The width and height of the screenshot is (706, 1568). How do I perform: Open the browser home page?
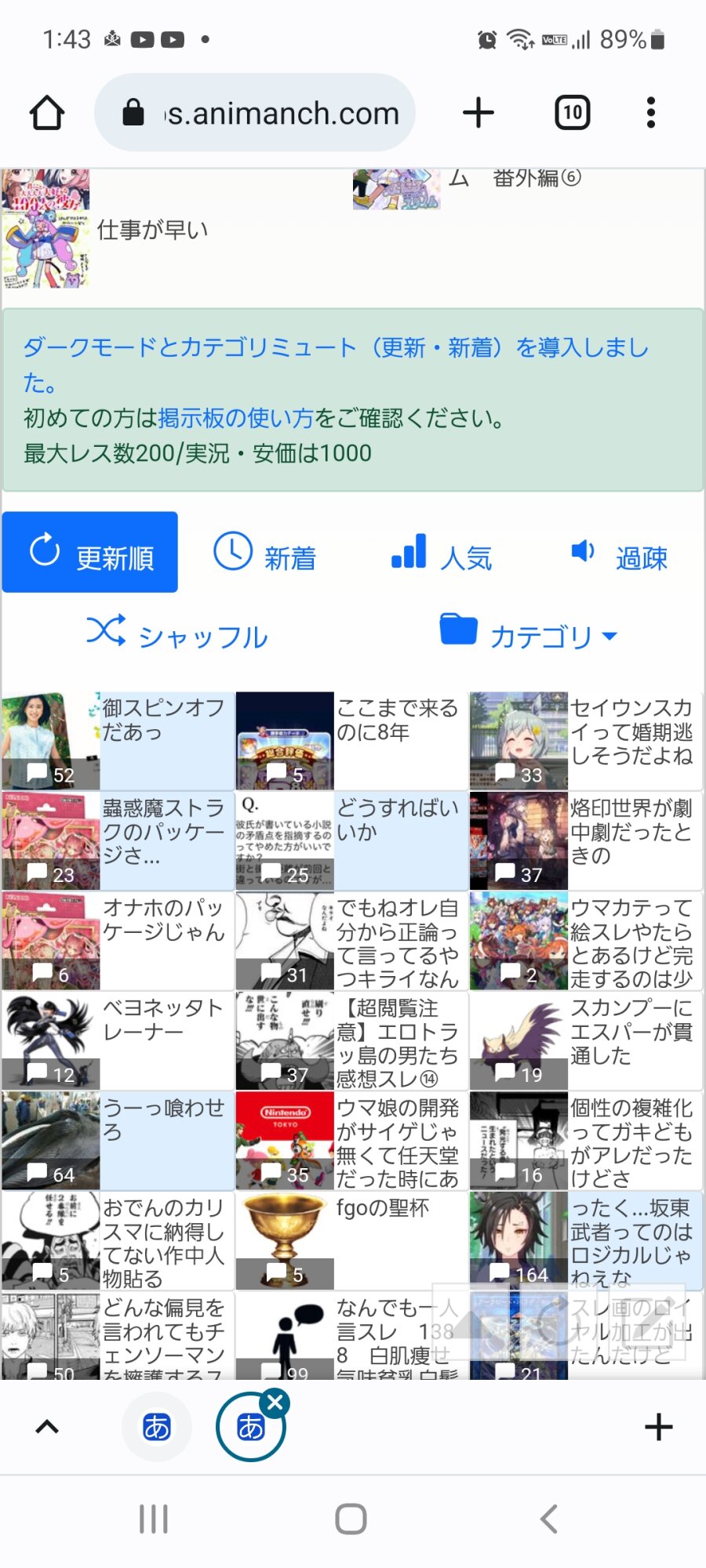coord(47,113)
